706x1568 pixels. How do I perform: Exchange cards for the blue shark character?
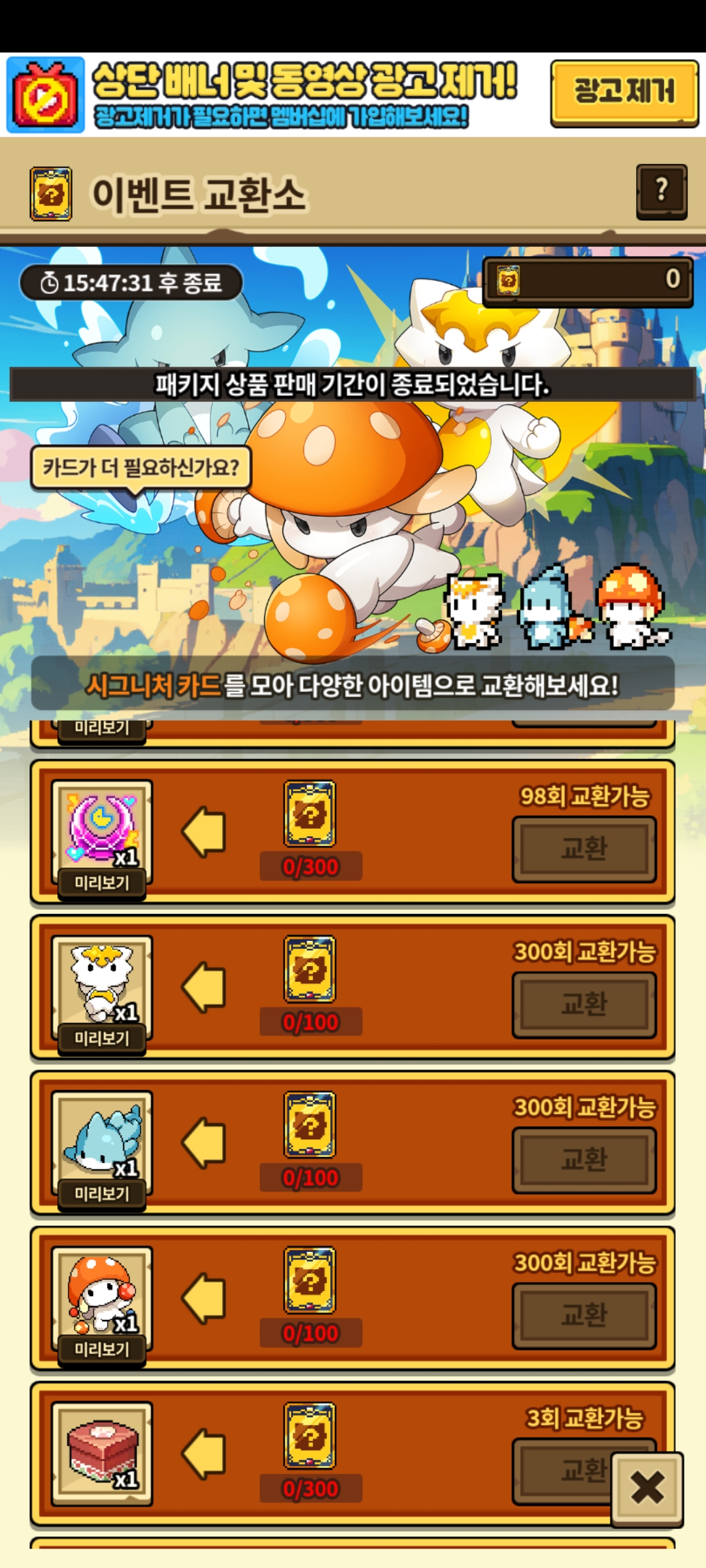point(584,1160)
